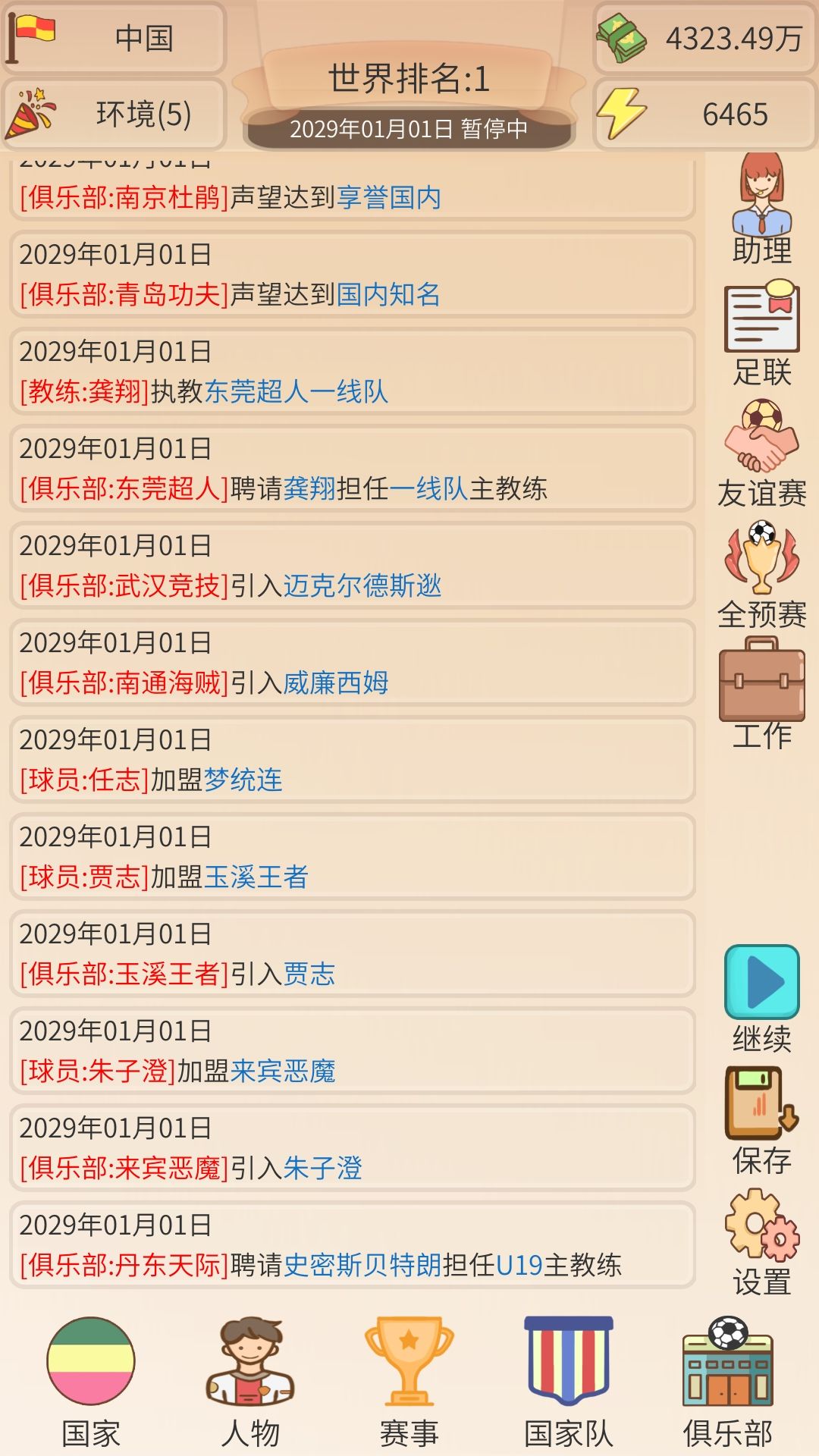Screen dimensions: 819x1456
Task: Open news about 东莞超人 hiring 龚翔
Action: [x=353, y=468]
